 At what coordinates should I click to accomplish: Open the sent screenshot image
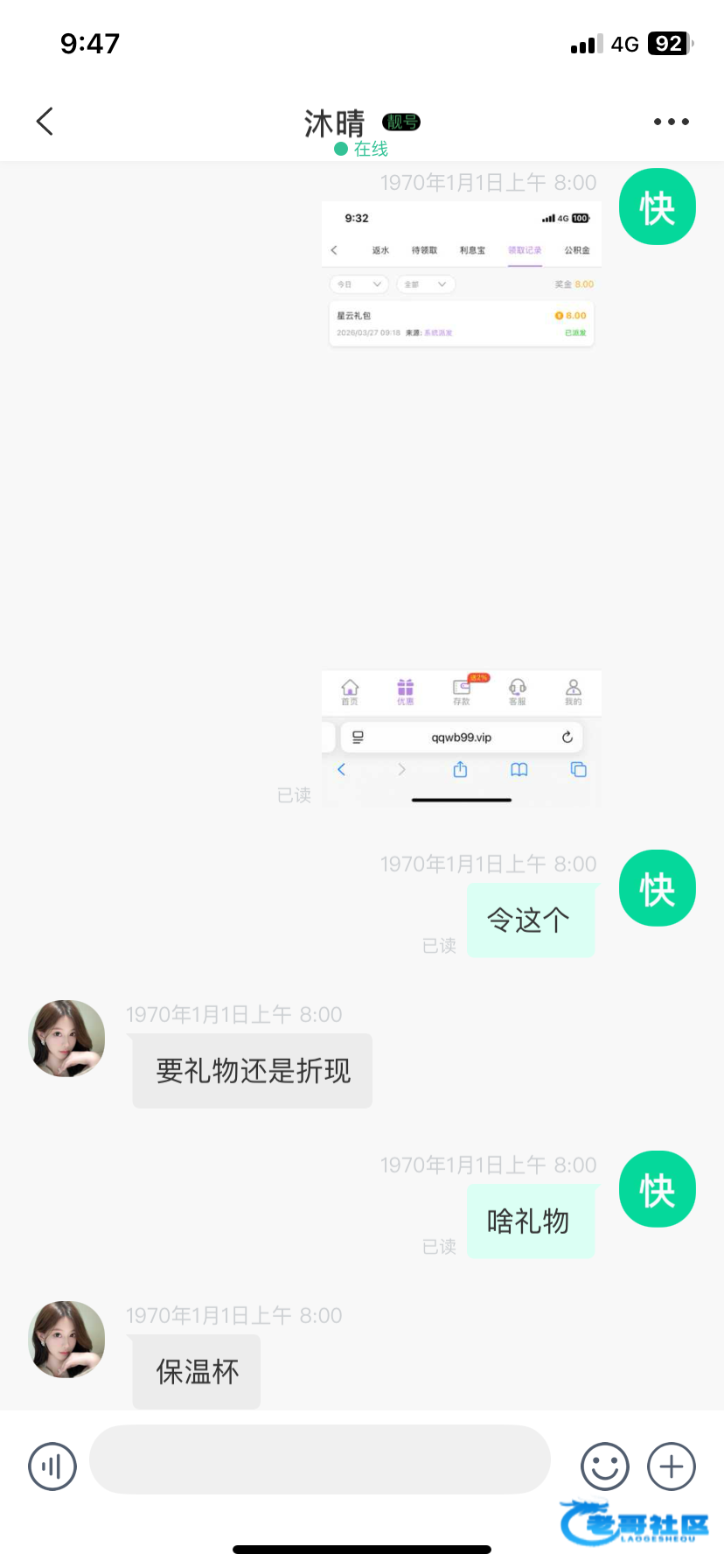(461, 503)
